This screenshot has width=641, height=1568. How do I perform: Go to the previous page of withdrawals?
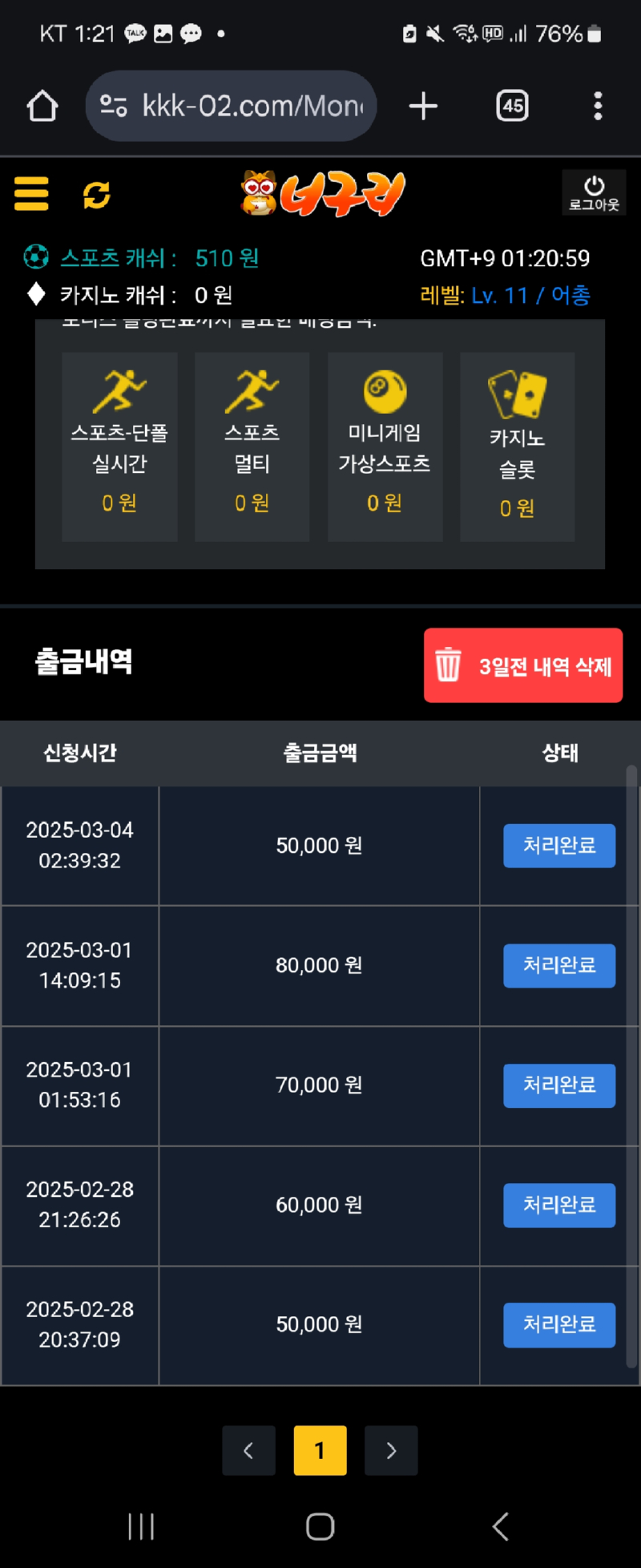point(248,1450)
